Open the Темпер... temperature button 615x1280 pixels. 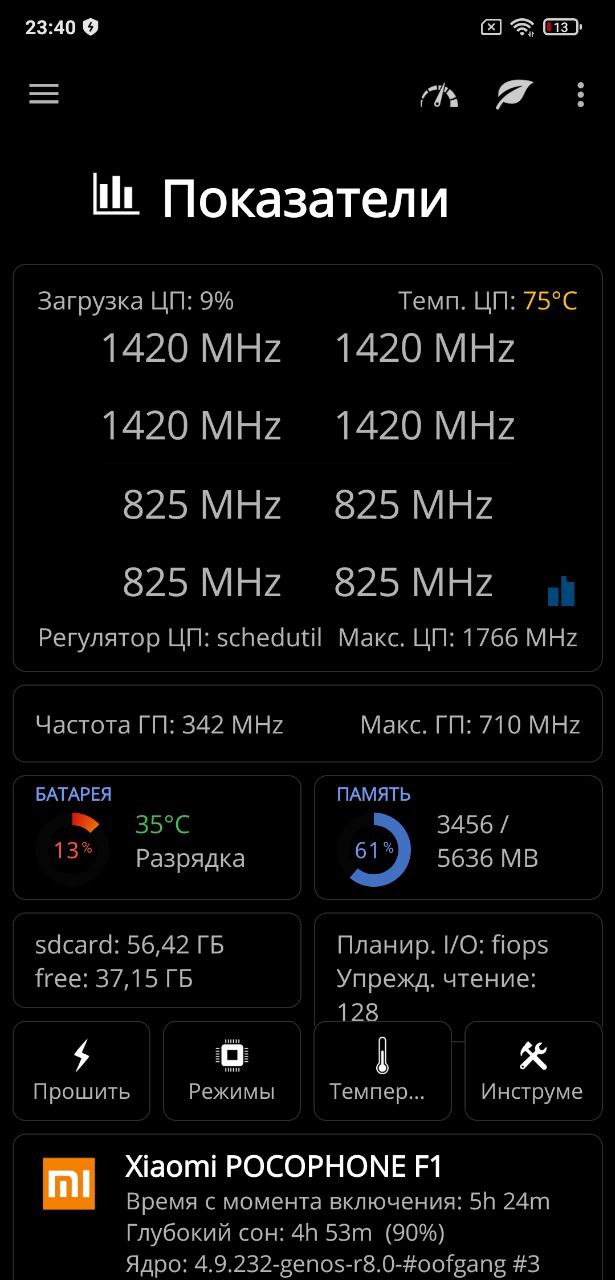click(x=383, y=1070)
